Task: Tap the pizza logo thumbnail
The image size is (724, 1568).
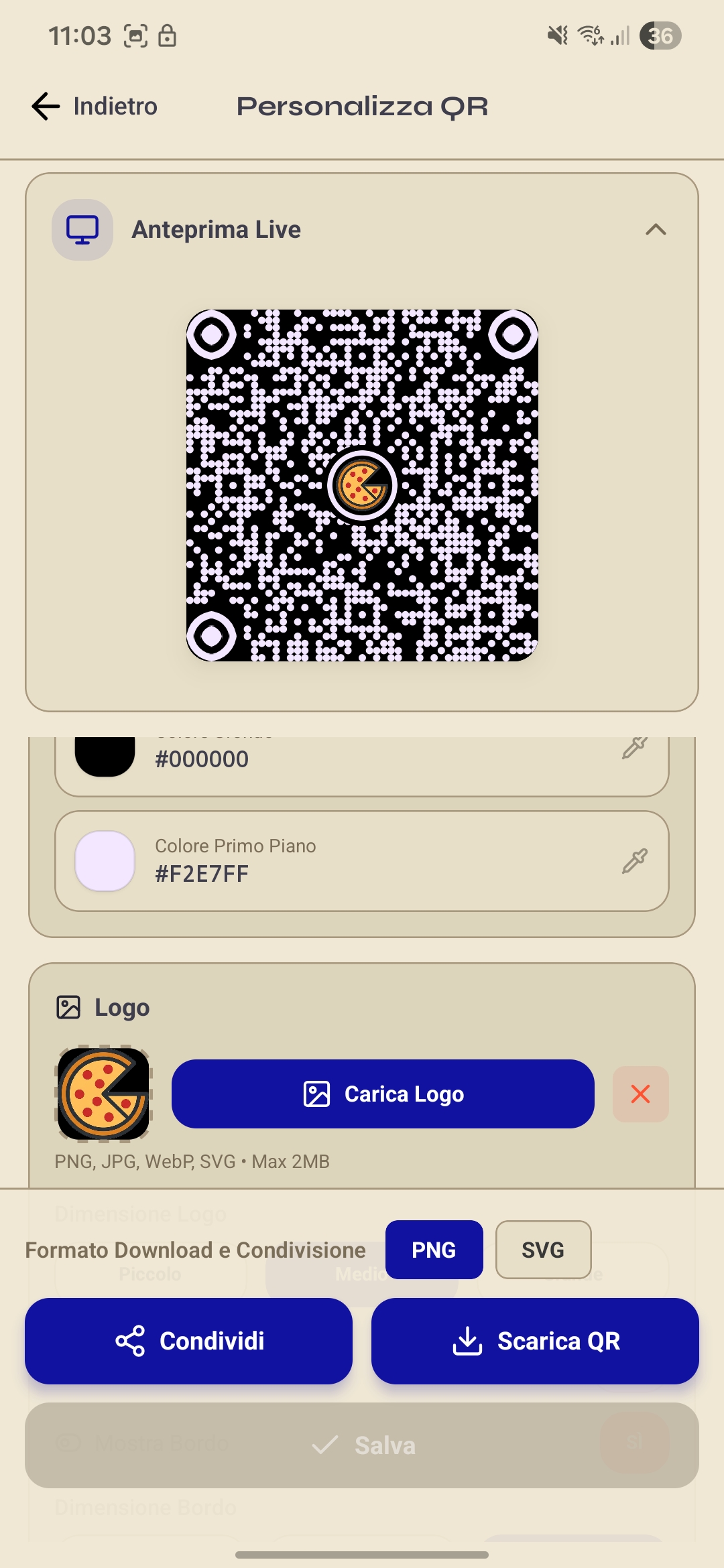Action: click(103, 1094)
